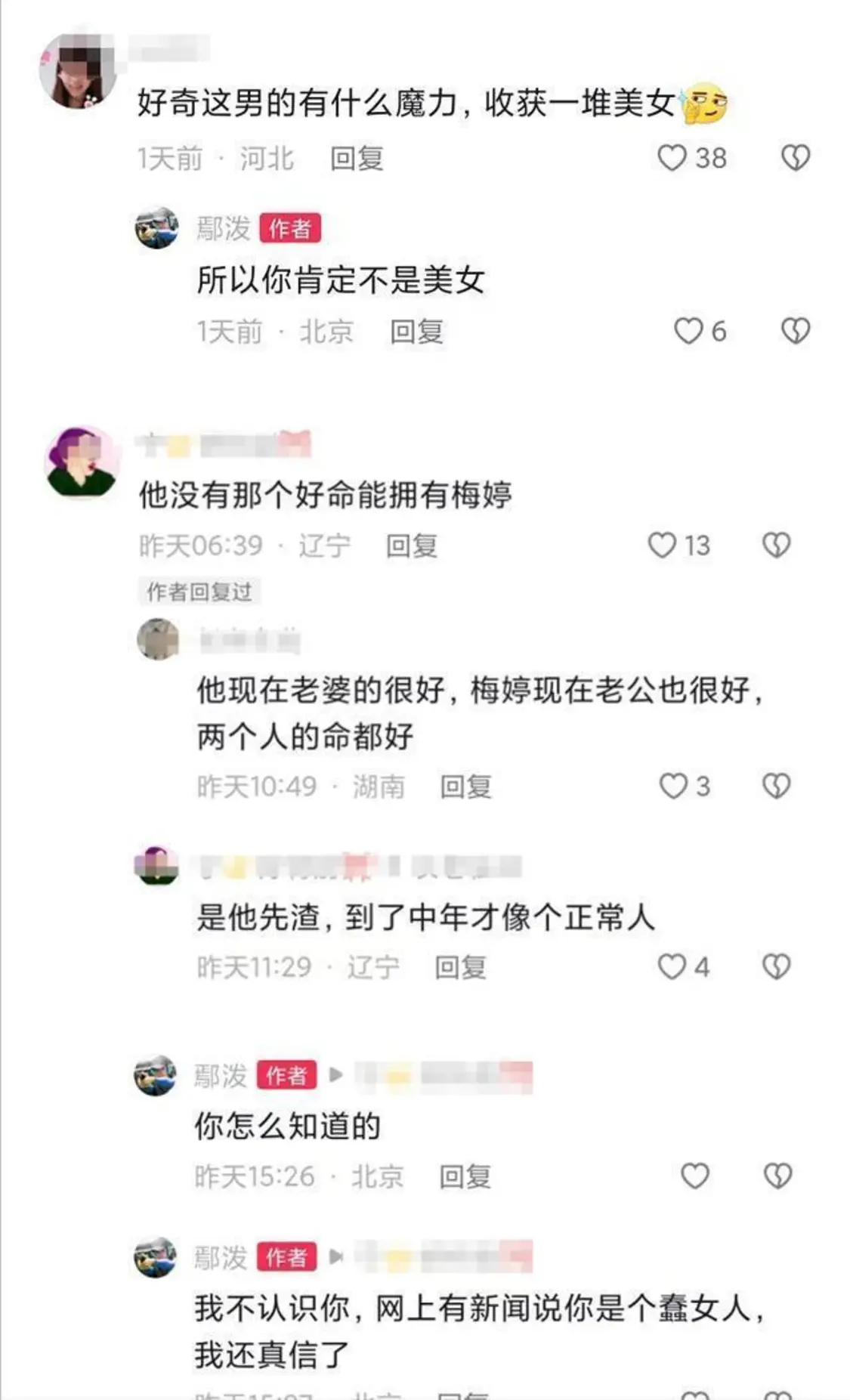Reply to the comment posted 昨天11:29
The height and width of the screenshot is (1400, 850).
coord(460,967)
